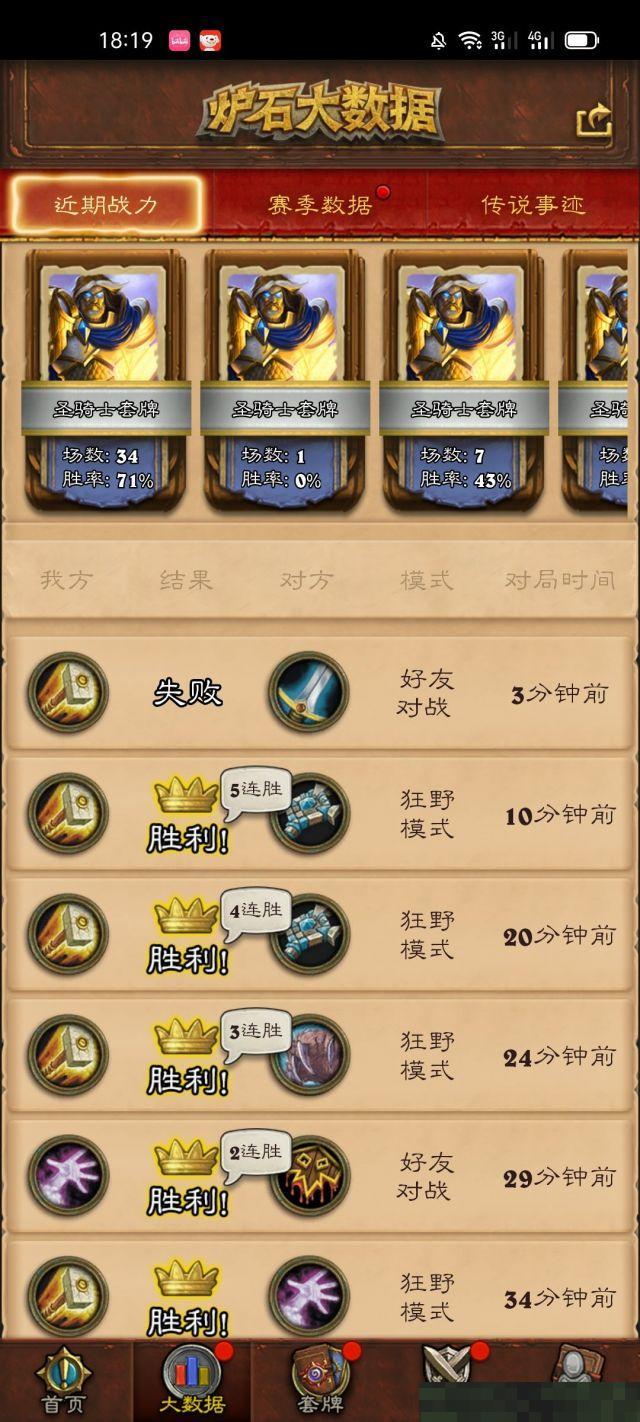Open the 胜利 match from 34分钟前
Image resolution: width=640 pixels, height=1422 pixels.
coord(320,1295)
